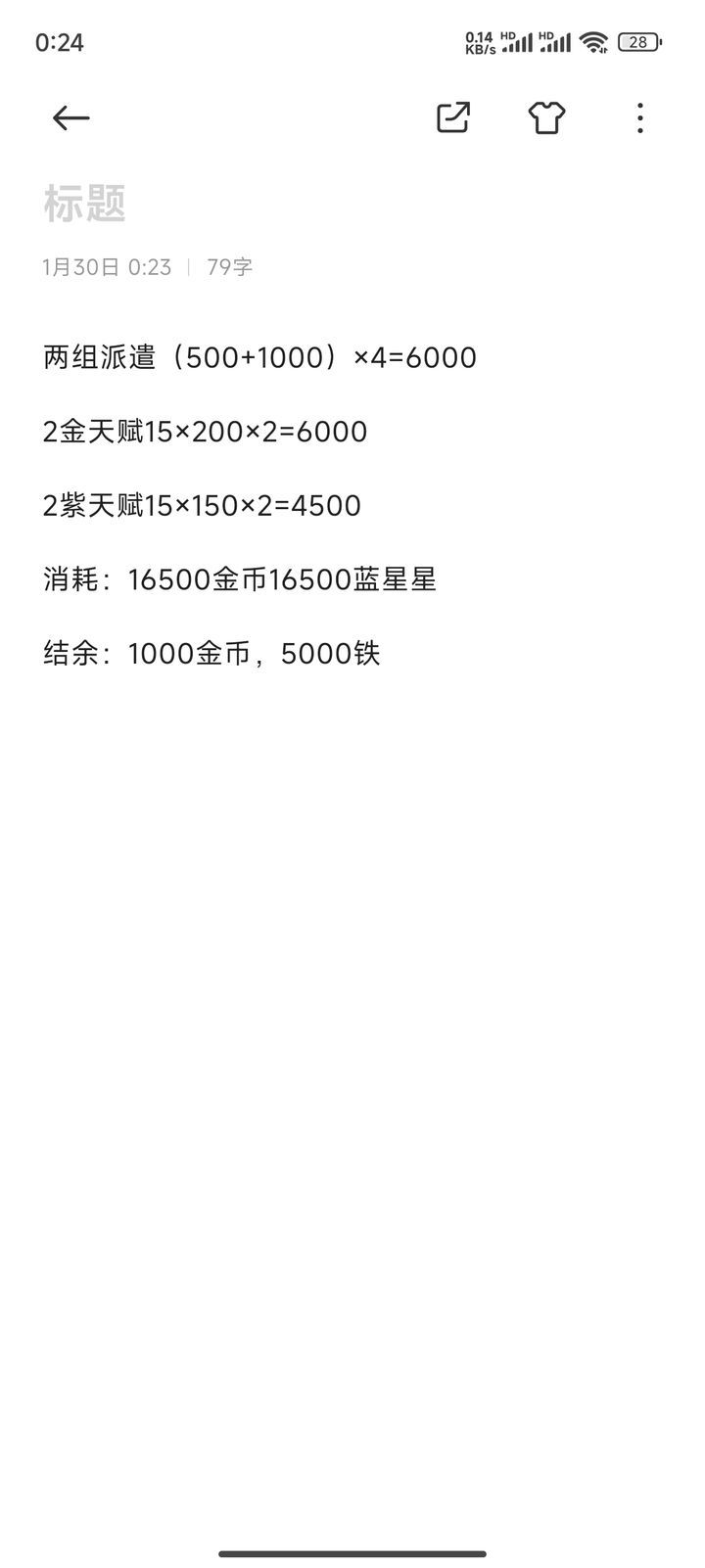Tap the line 2紫天赋15×150×2=4500
Viewport: 705px width, 1568px height.
click(201, 505)
